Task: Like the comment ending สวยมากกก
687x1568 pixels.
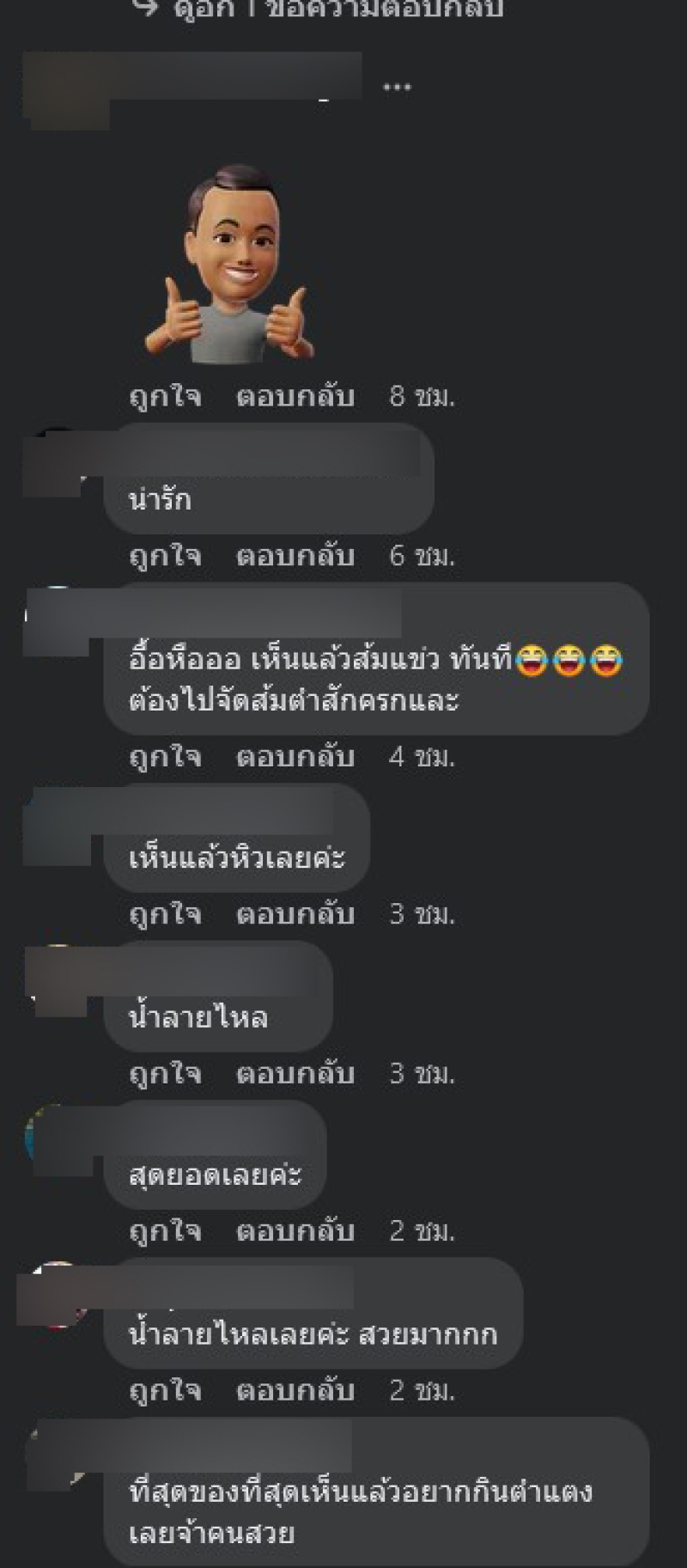Action: 165,1390
